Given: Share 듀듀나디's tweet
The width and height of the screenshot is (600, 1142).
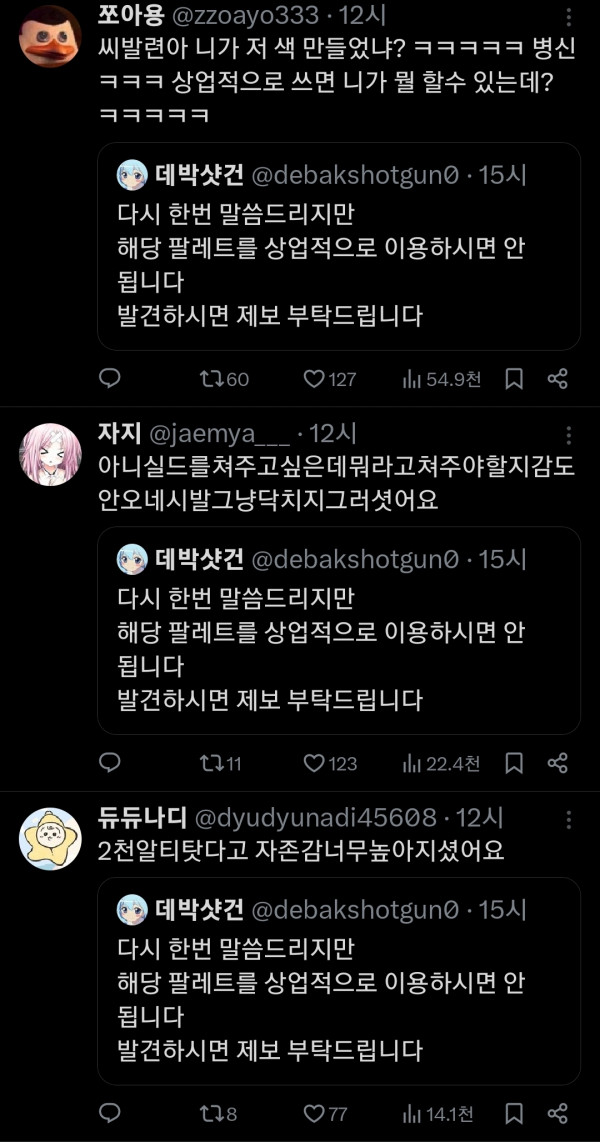Looking at the screenshot, I should point(558,1114).
